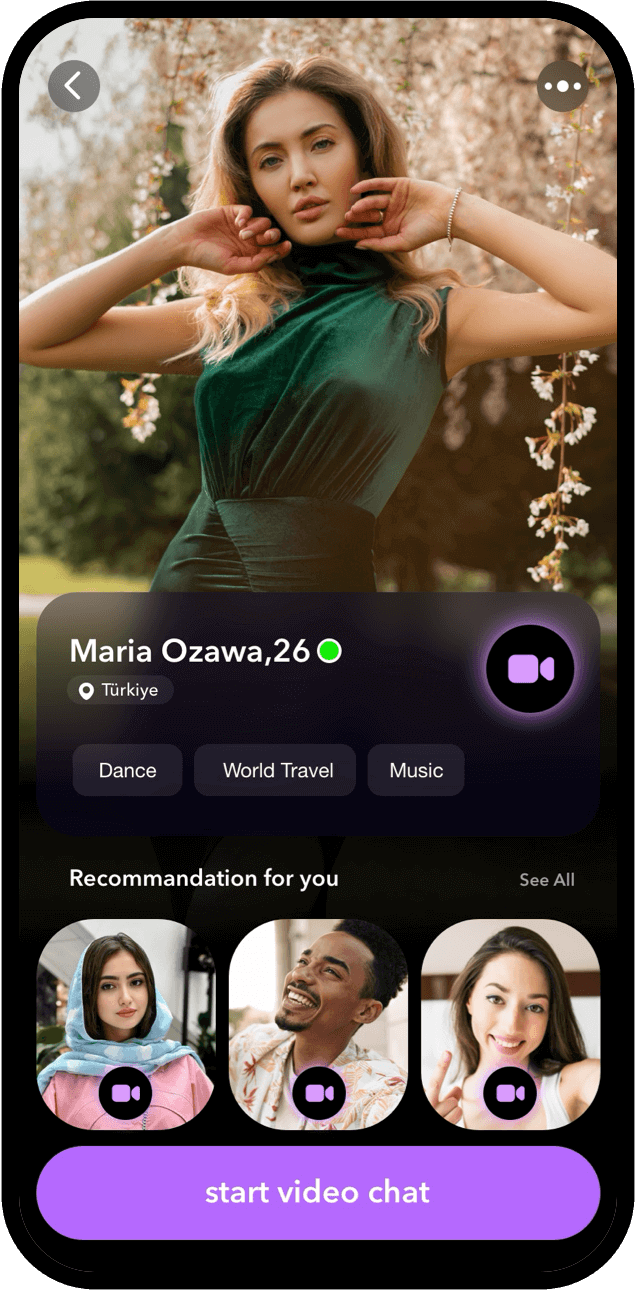Tap the video call icon beside Maria Ozawa's name

click(x=530, y=669)
